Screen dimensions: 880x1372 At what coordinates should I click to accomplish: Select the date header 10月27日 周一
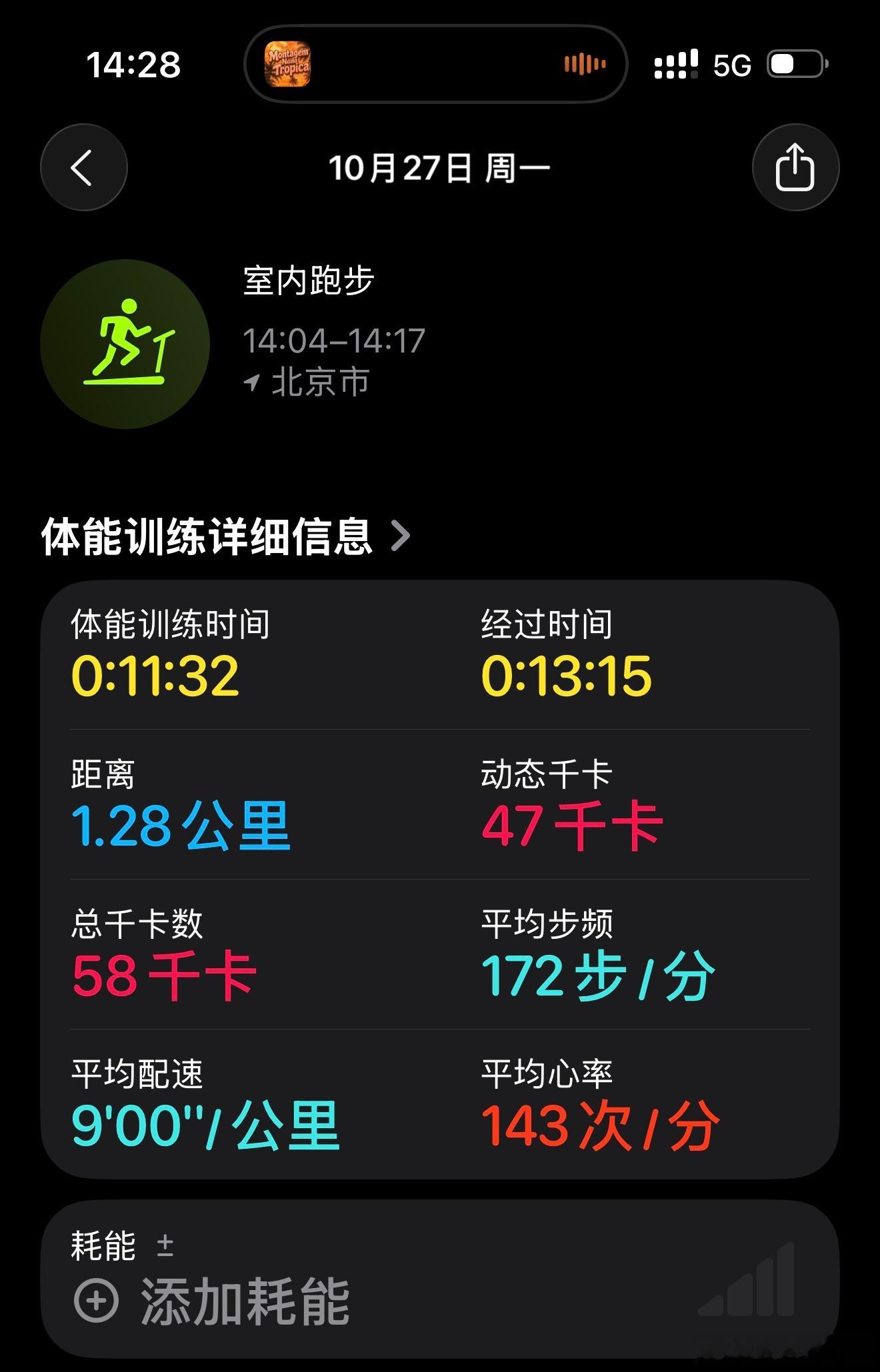(440, 167)
